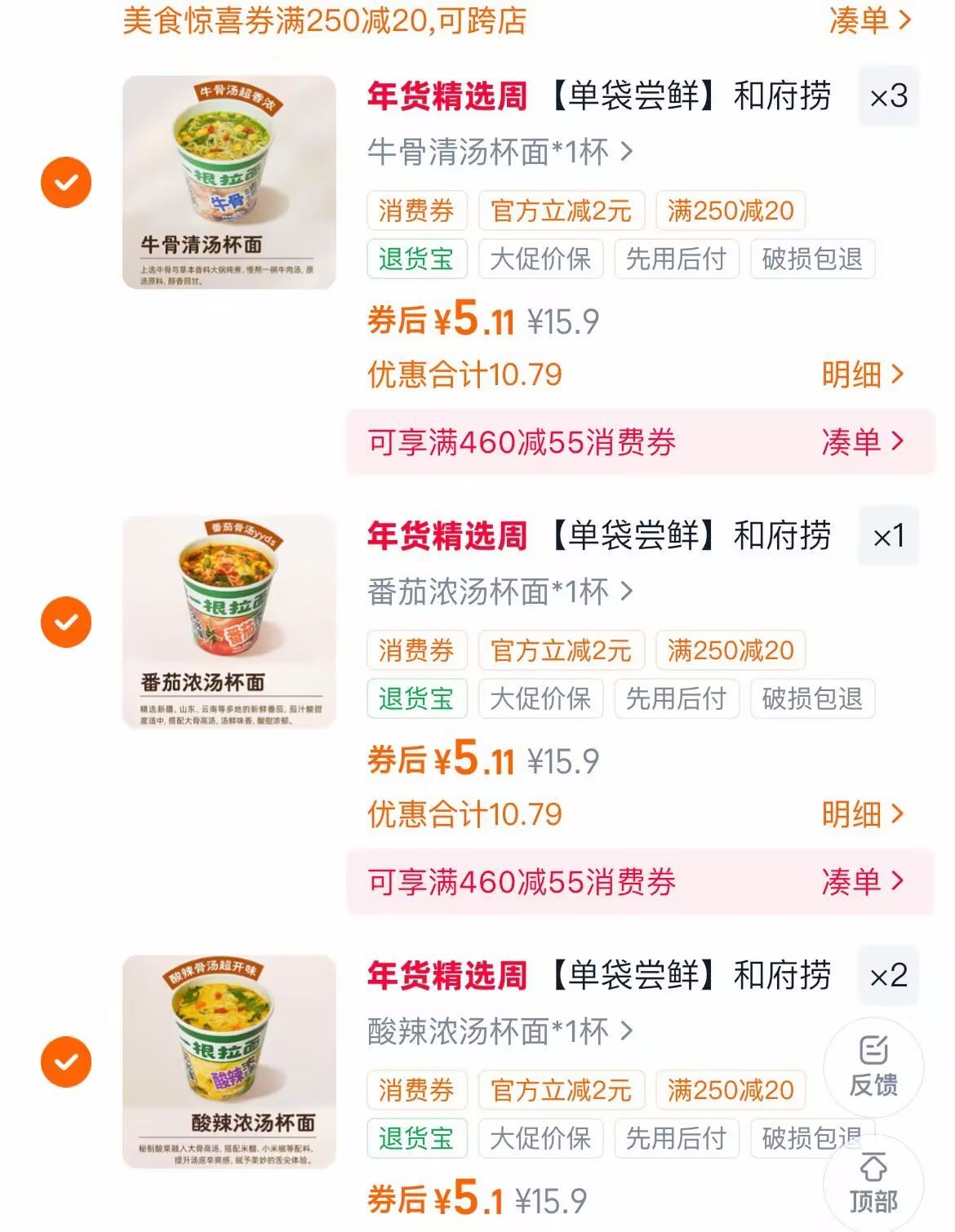Deselect the 酸辣浓汤杯面 item checkbox
955x1232 pixels.
point(66,1061)
